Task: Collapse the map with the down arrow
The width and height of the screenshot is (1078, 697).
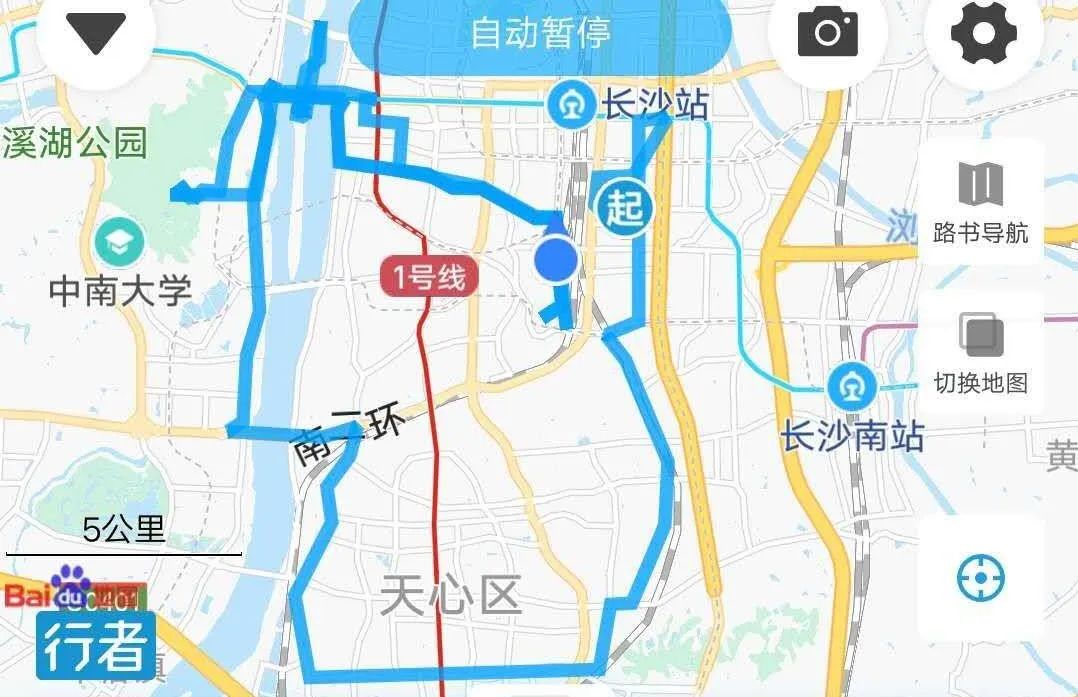Action: pos(95,34)
